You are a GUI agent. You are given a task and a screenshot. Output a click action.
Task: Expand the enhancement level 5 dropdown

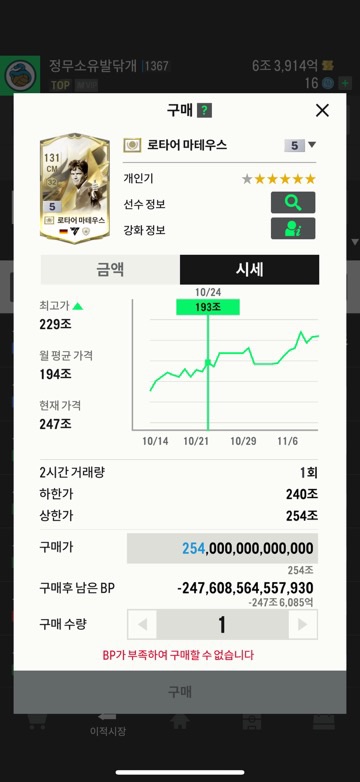pyautogui.click(x=301, y=145)
